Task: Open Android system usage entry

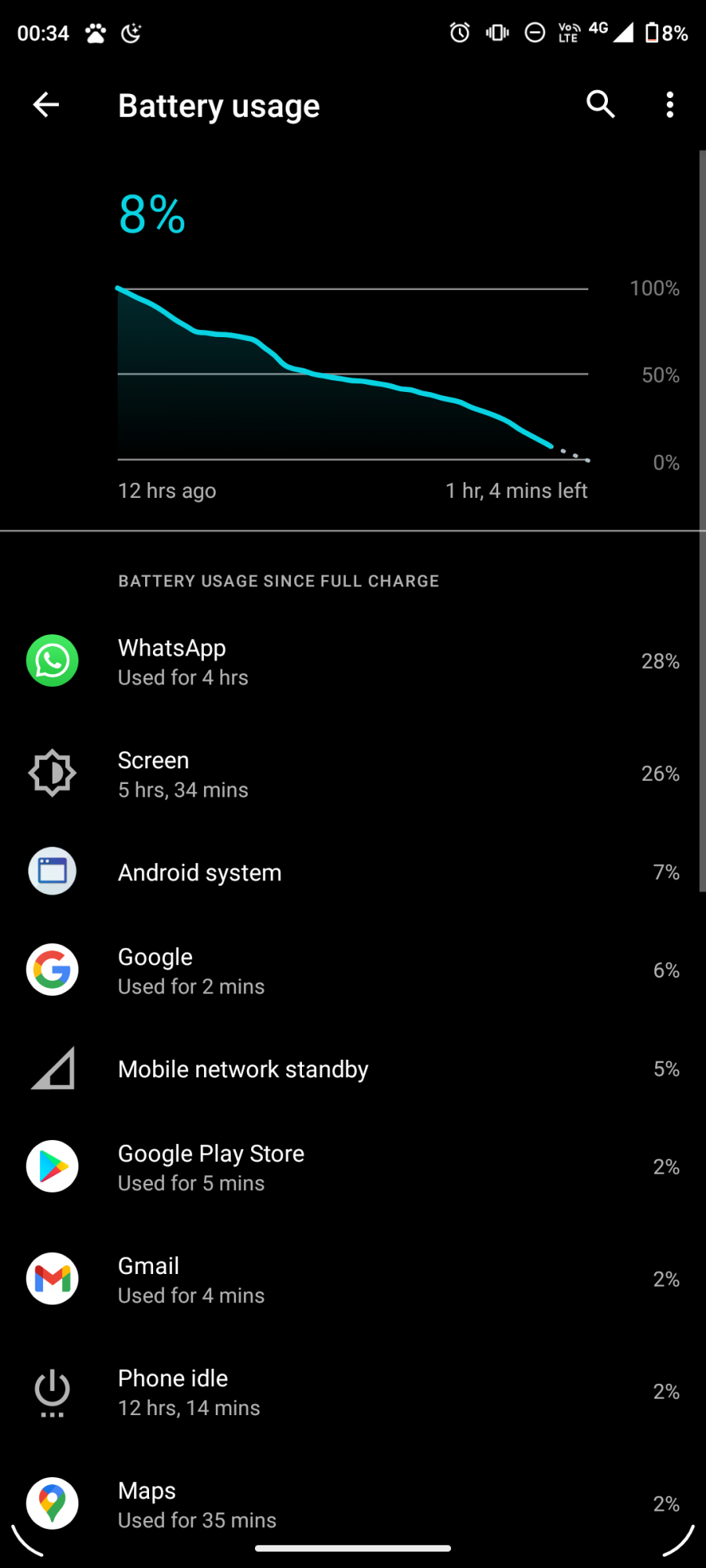Action: tap(353, 872)
